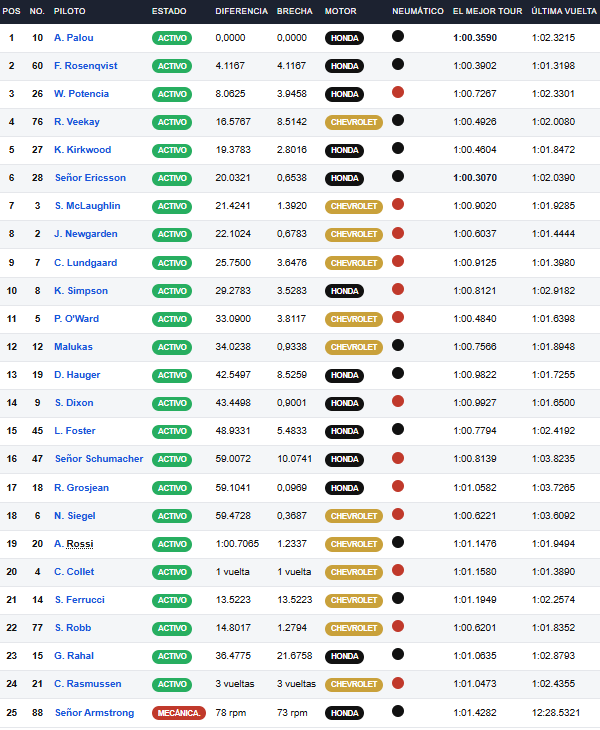
Task: Open Señor Schumacher's link
Action: [99, 459]
